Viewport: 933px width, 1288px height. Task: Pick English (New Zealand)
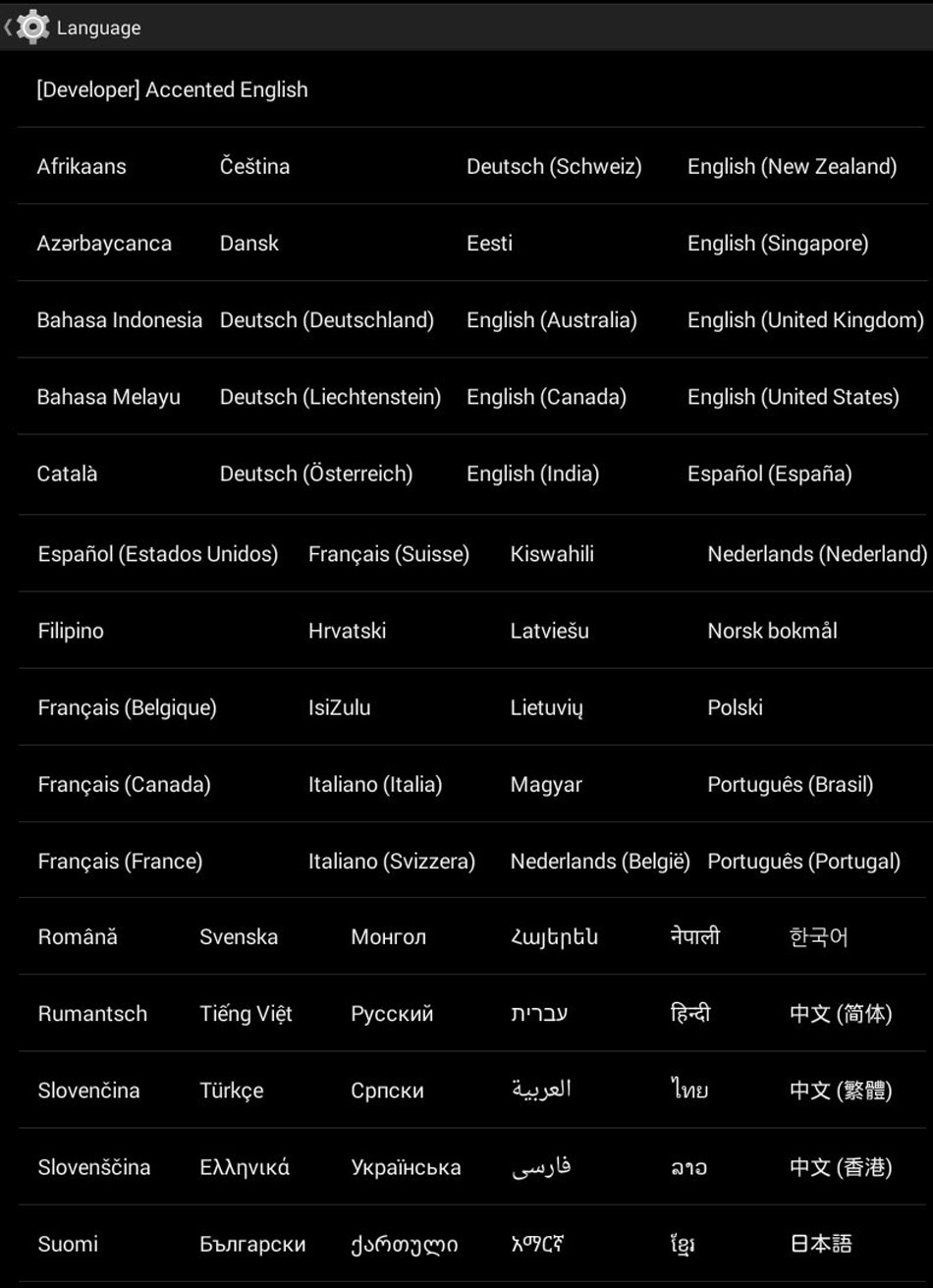(x=792, y=166)
